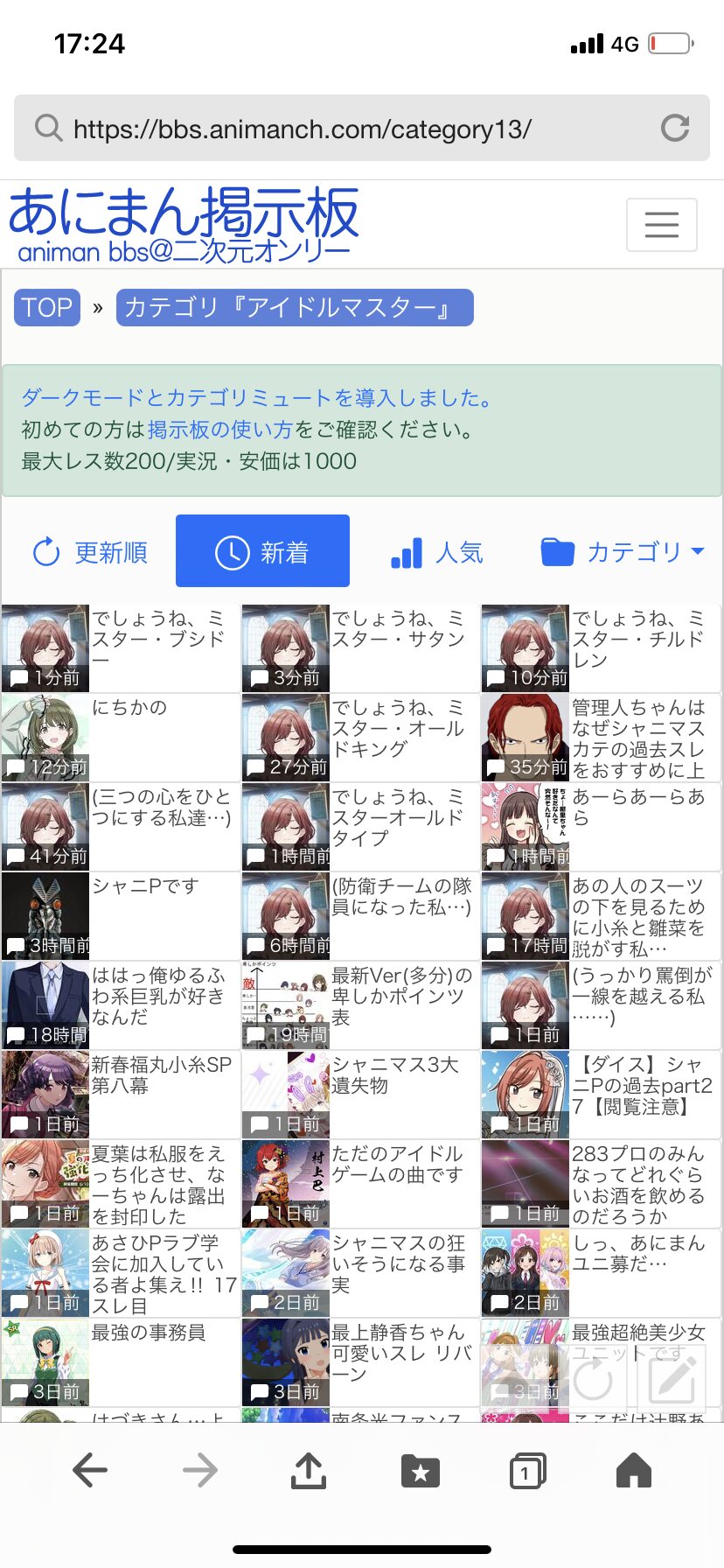The image size is (724, 1568).
Task: Open カテゴリ『アイドルマスター』 breadcrumb
Action: click(x=295, y=308)
